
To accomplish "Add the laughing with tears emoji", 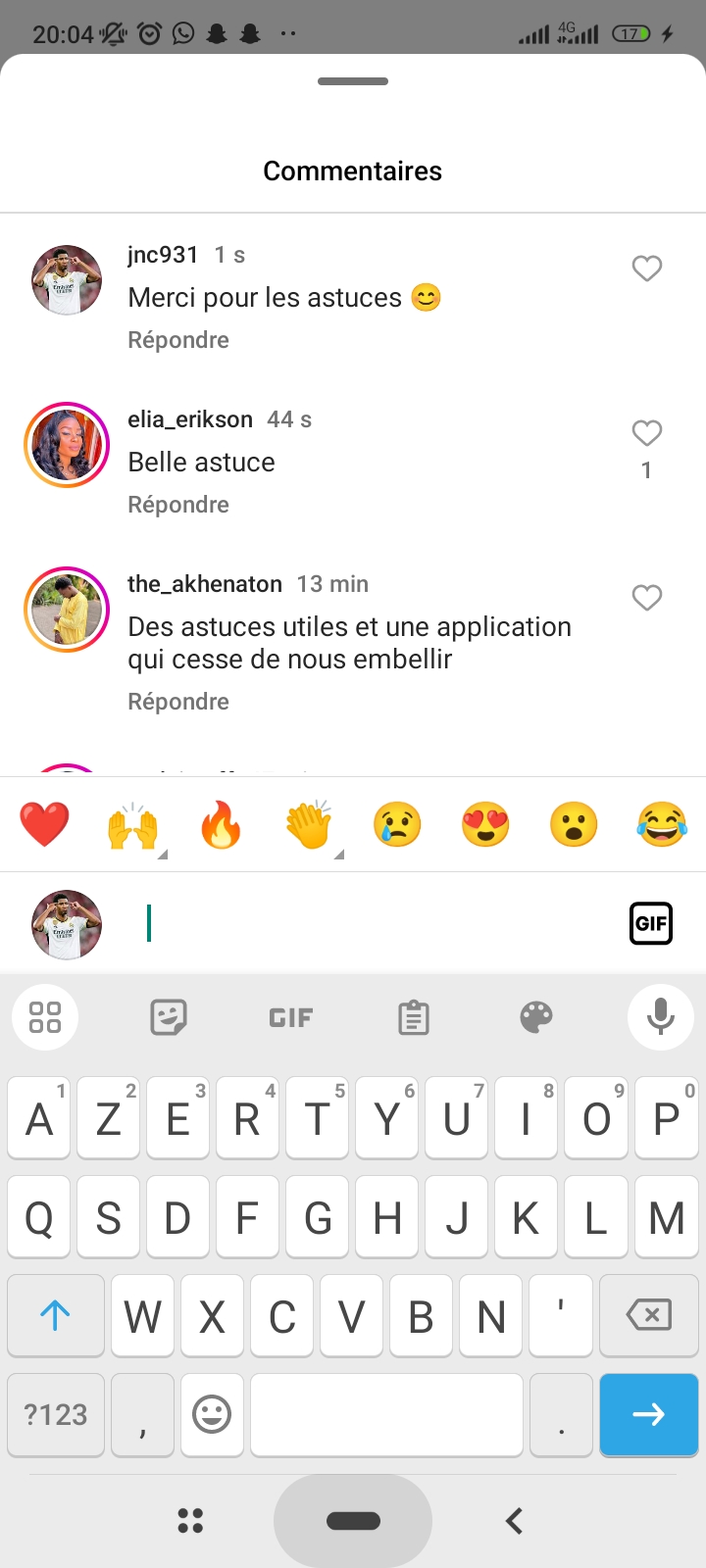I will tap(662, 824).
